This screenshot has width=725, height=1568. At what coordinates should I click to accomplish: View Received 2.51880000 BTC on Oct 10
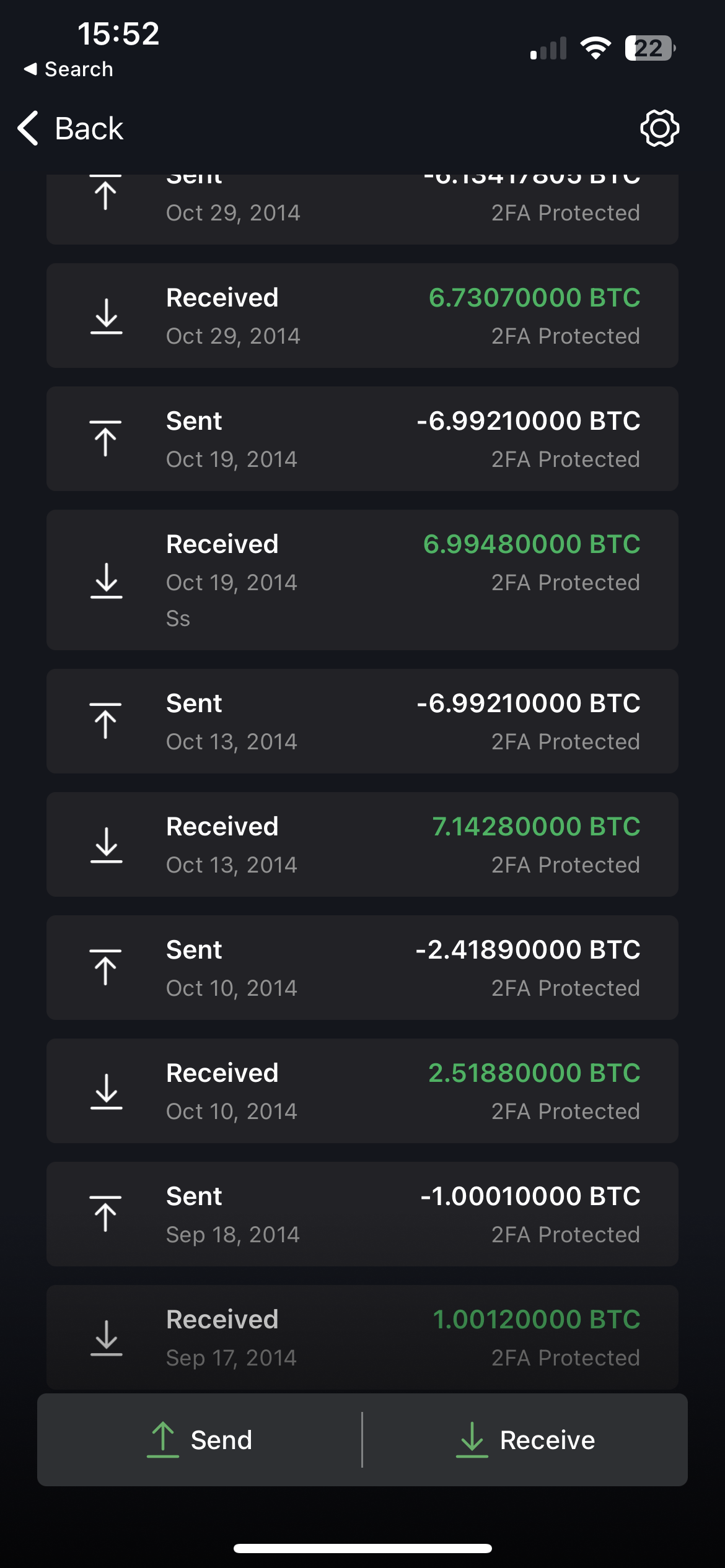pos(362,1091)
